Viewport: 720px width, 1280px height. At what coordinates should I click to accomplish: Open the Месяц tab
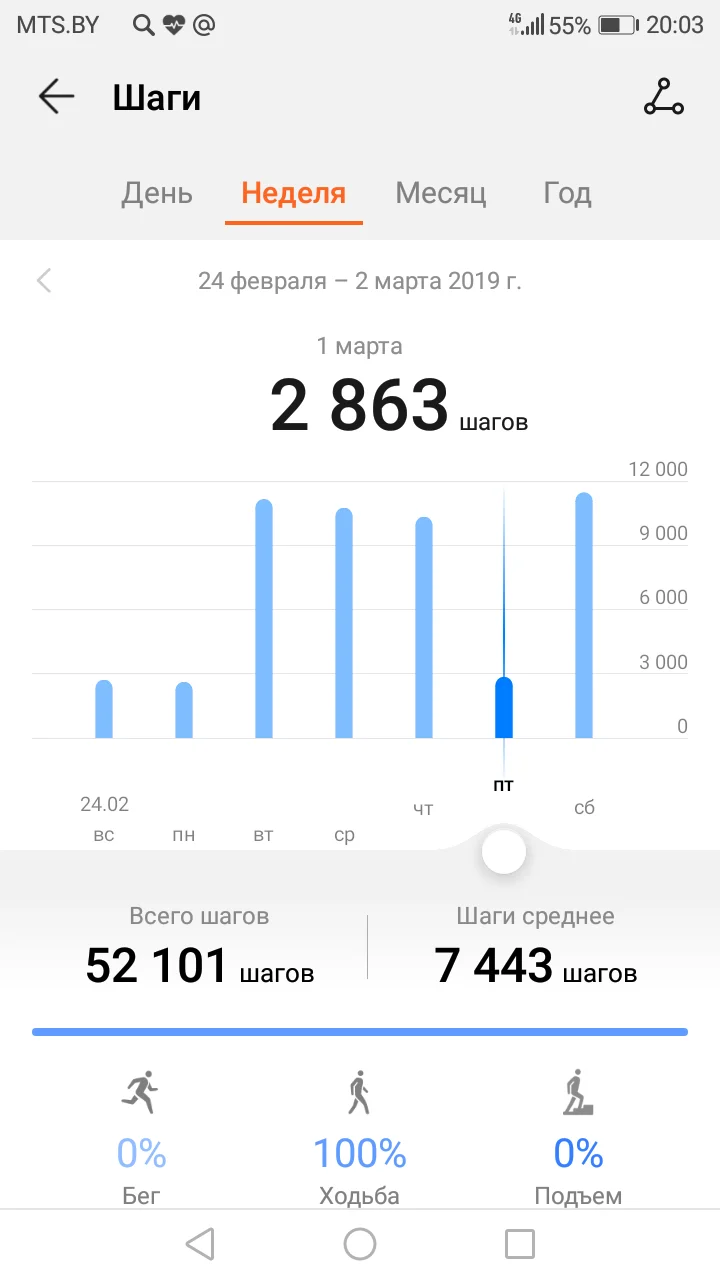pos(441,193)
